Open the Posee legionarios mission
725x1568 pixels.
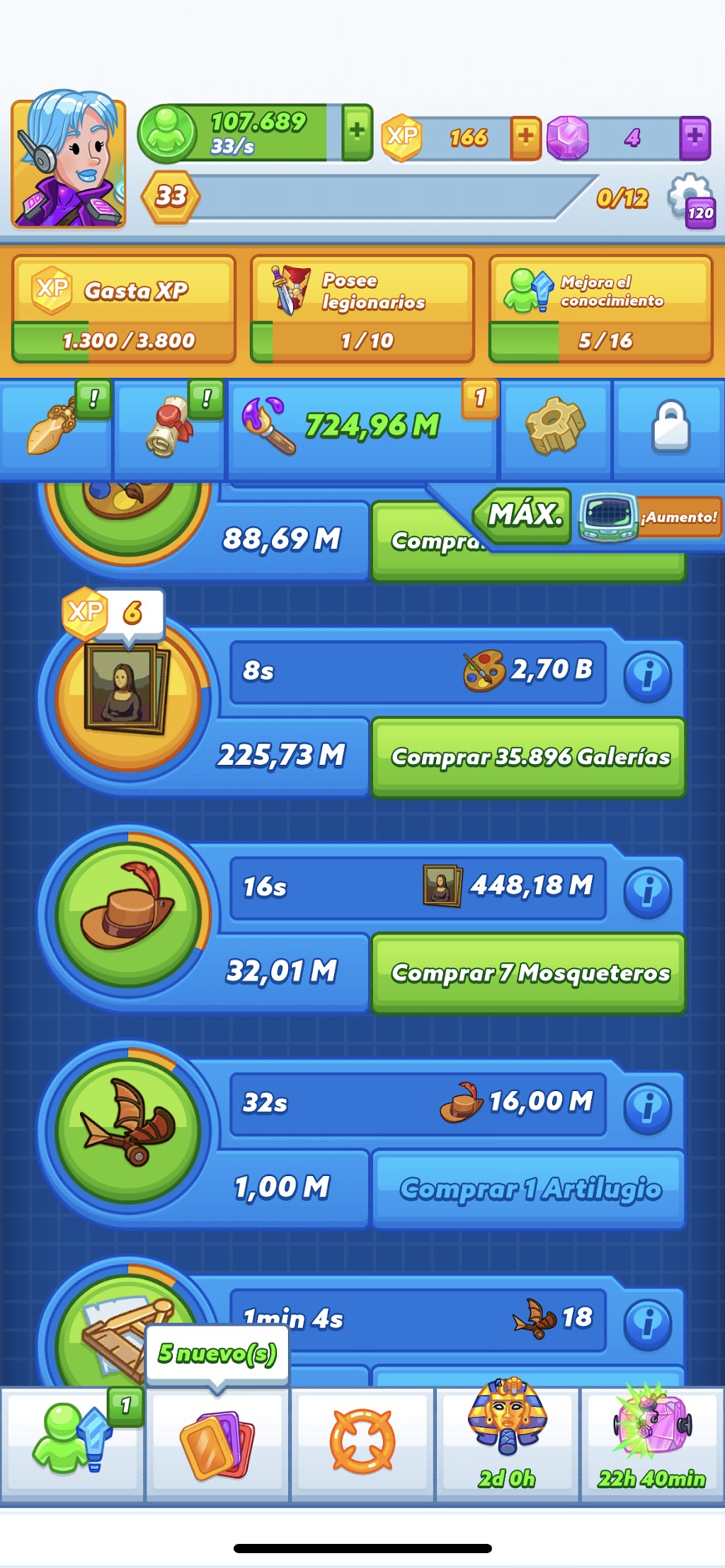click(362, 309)
